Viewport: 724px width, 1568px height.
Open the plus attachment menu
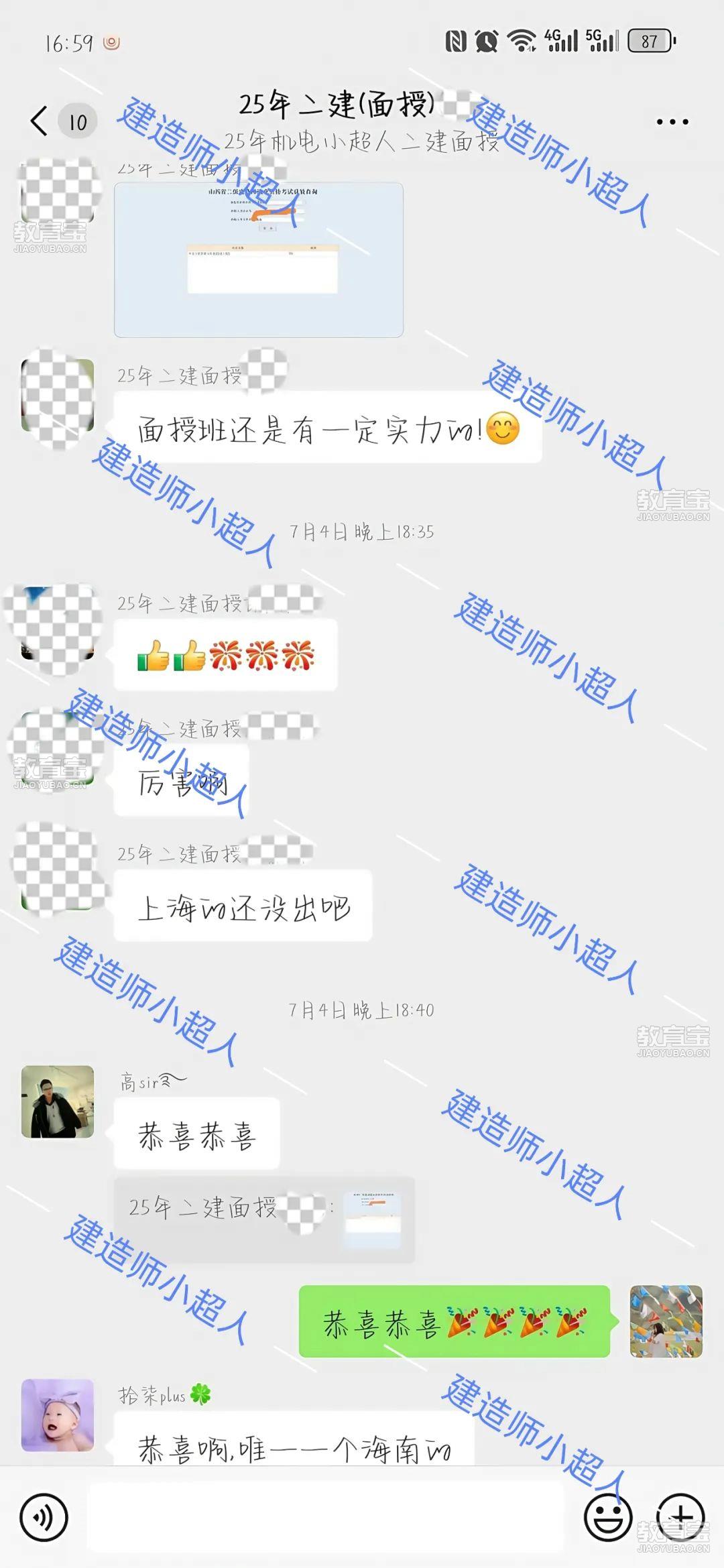[x=680, y=1517]
